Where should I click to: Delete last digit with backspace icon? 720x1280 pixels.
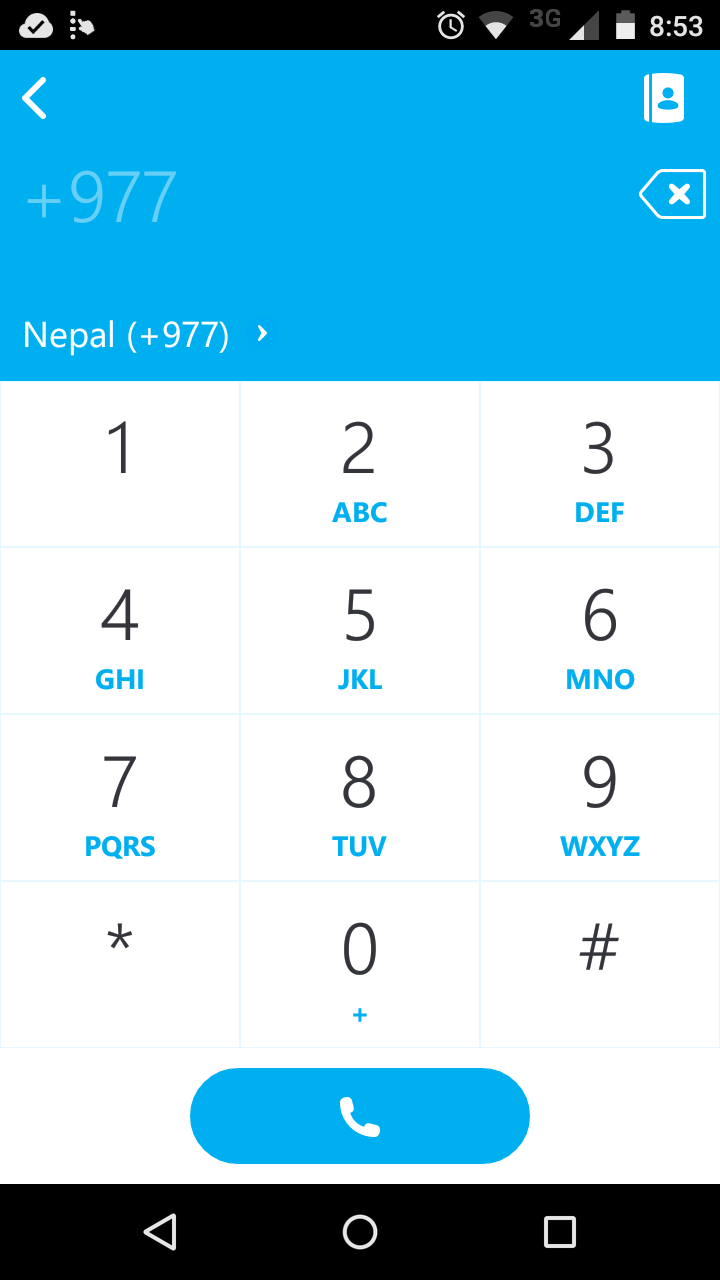[672, 194]
